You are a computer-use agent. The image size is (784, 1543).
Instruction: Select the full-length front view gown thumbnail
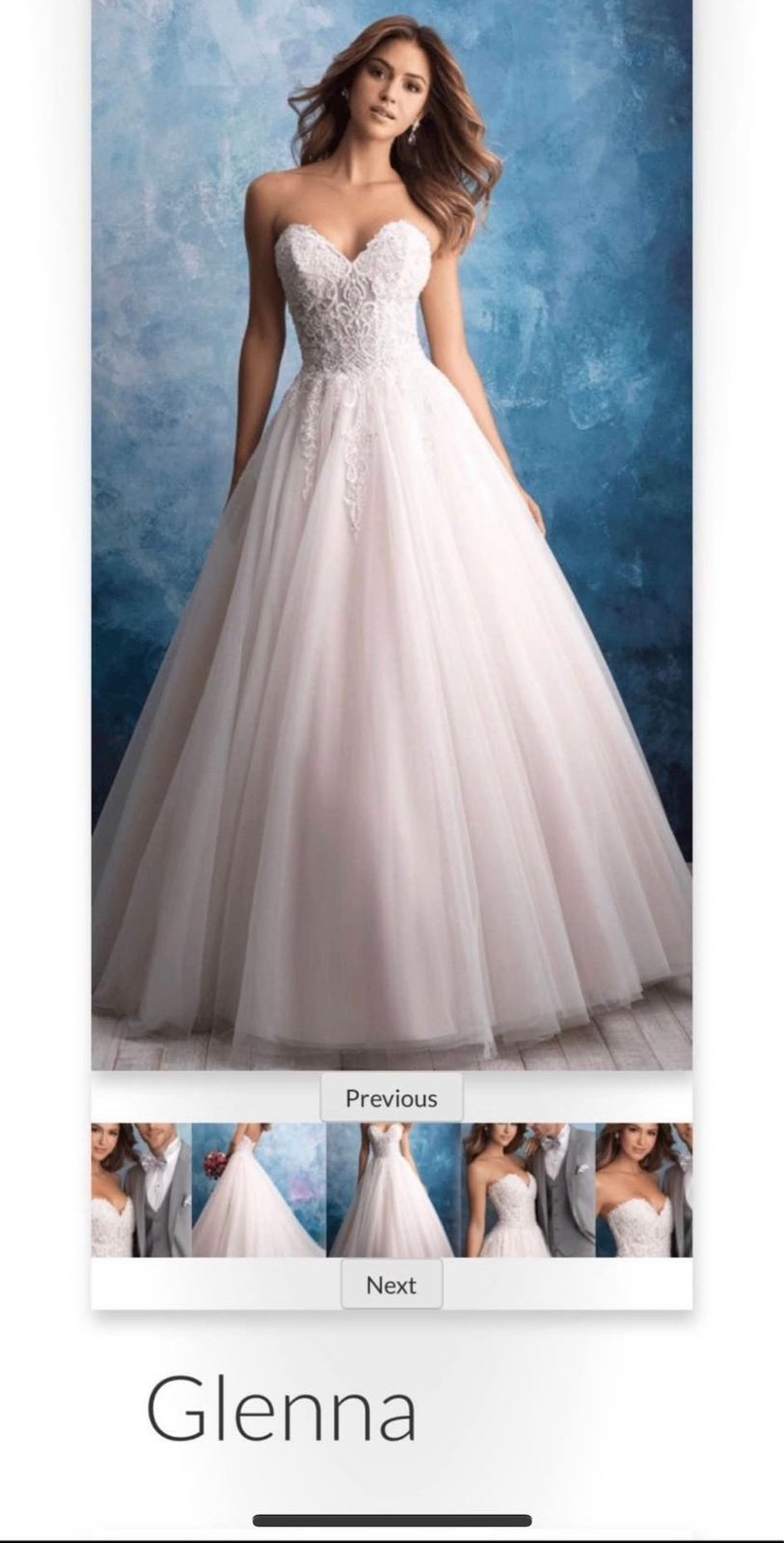point(393,1190)
